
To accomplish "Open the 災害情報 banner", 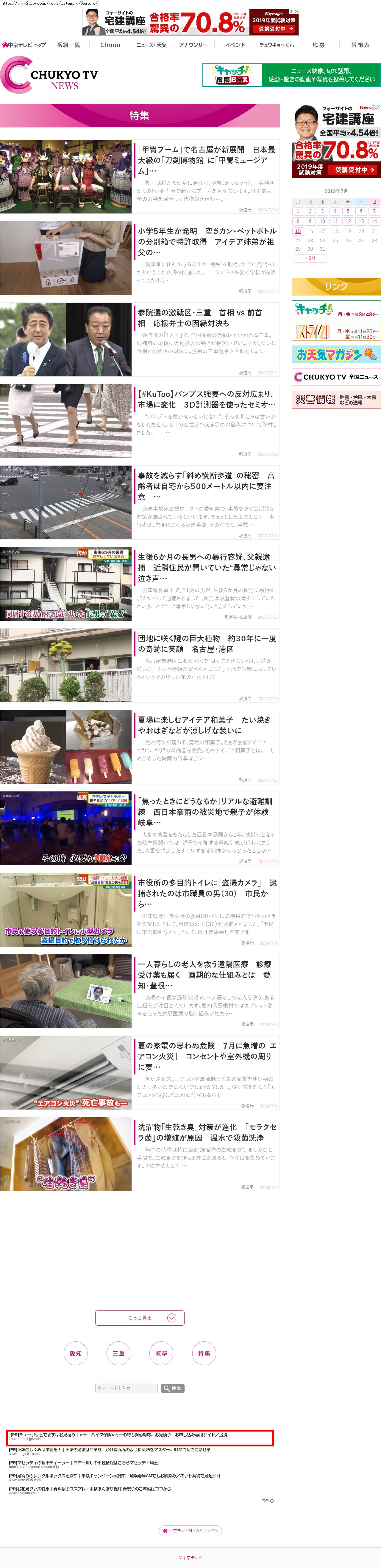I will [x=336, y=399].
